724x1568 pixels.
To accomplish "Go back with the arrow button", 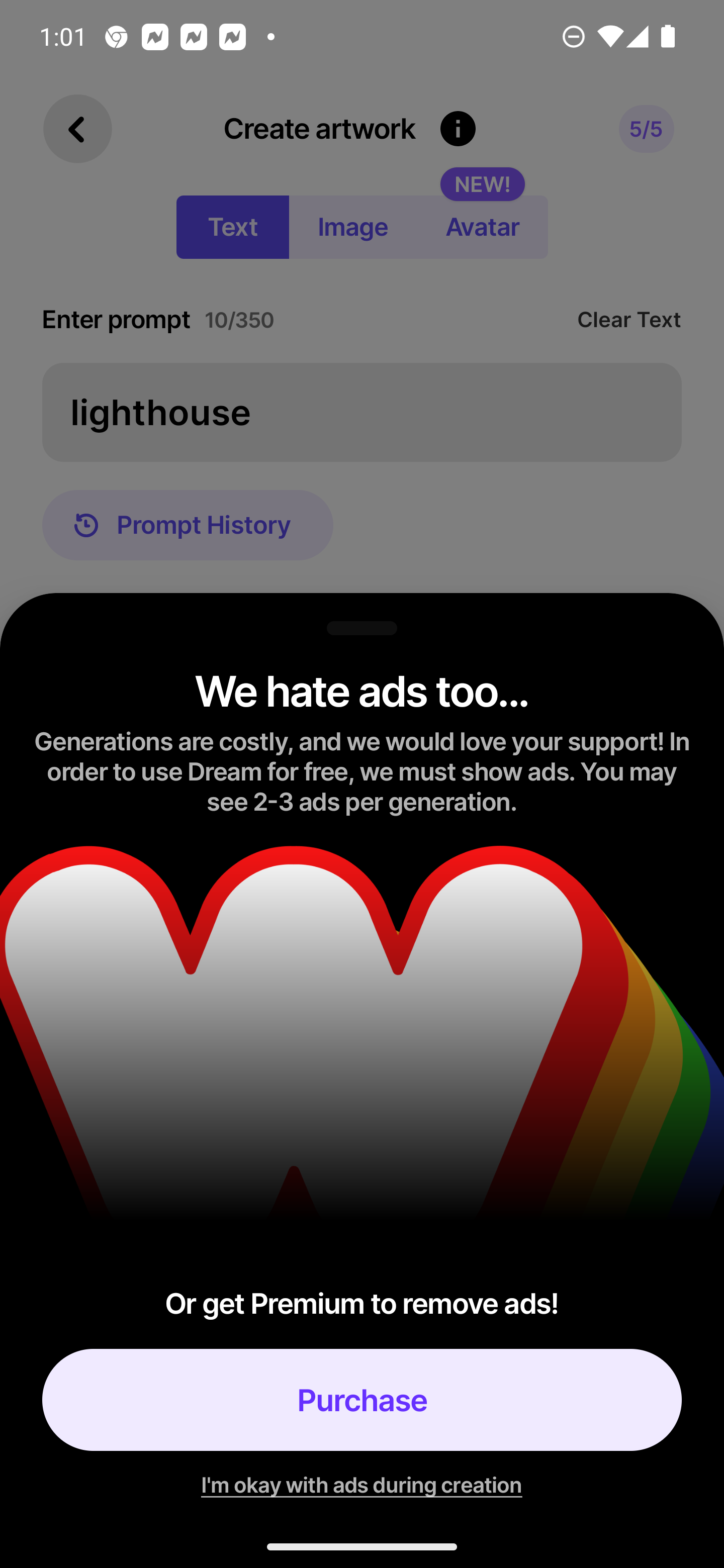I will coord(77,129).
